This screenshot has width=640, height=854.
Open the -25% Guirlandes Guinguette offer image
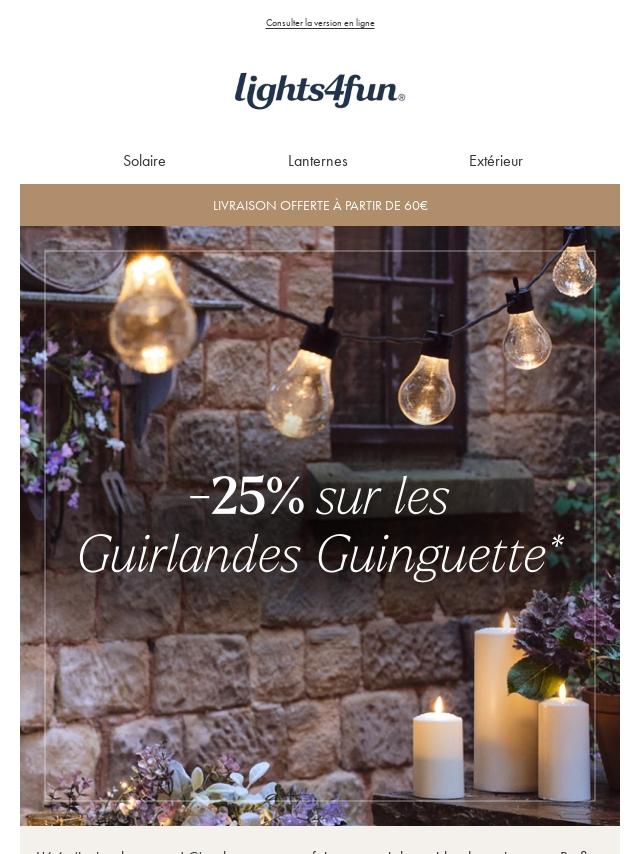coord(320,525)
